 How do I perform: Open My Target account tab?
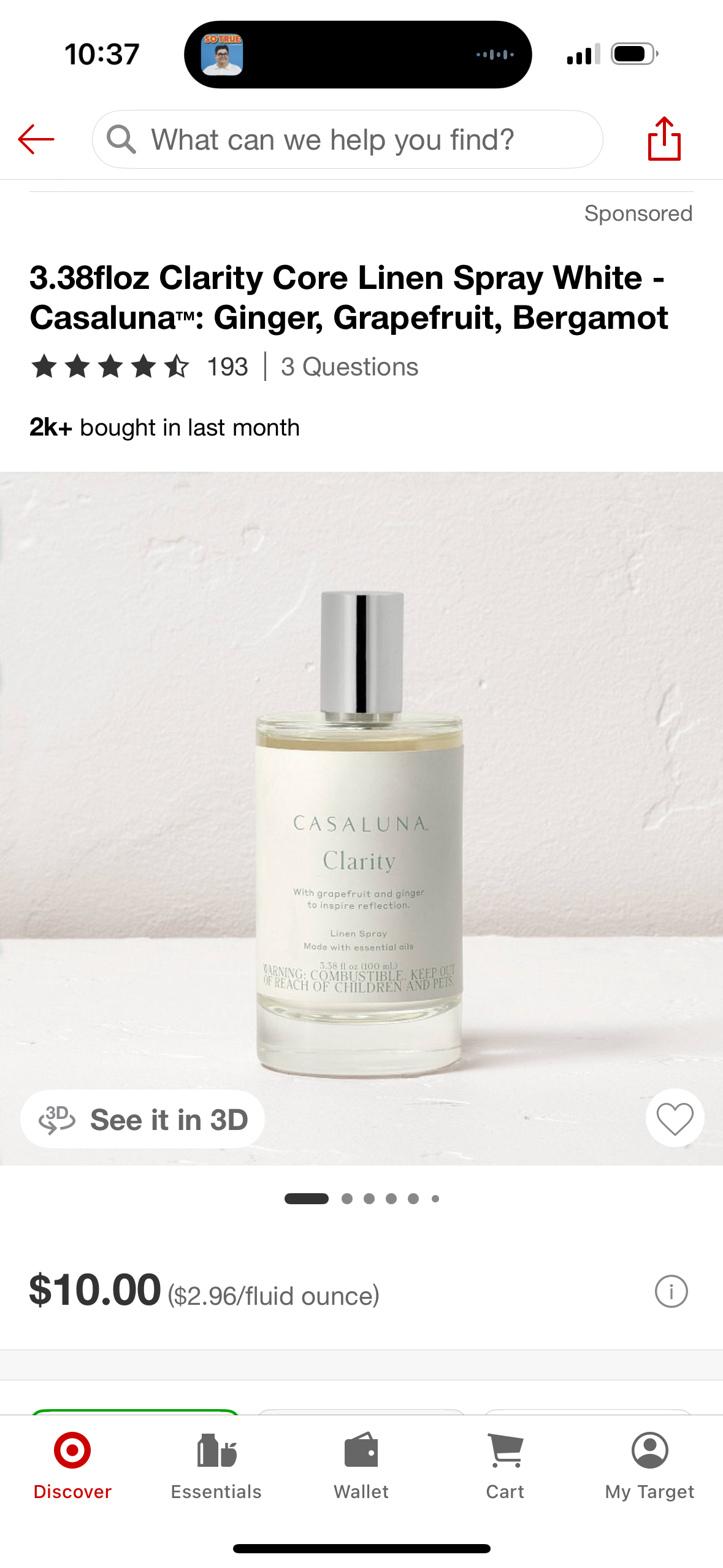click(x=649, y=1466)
